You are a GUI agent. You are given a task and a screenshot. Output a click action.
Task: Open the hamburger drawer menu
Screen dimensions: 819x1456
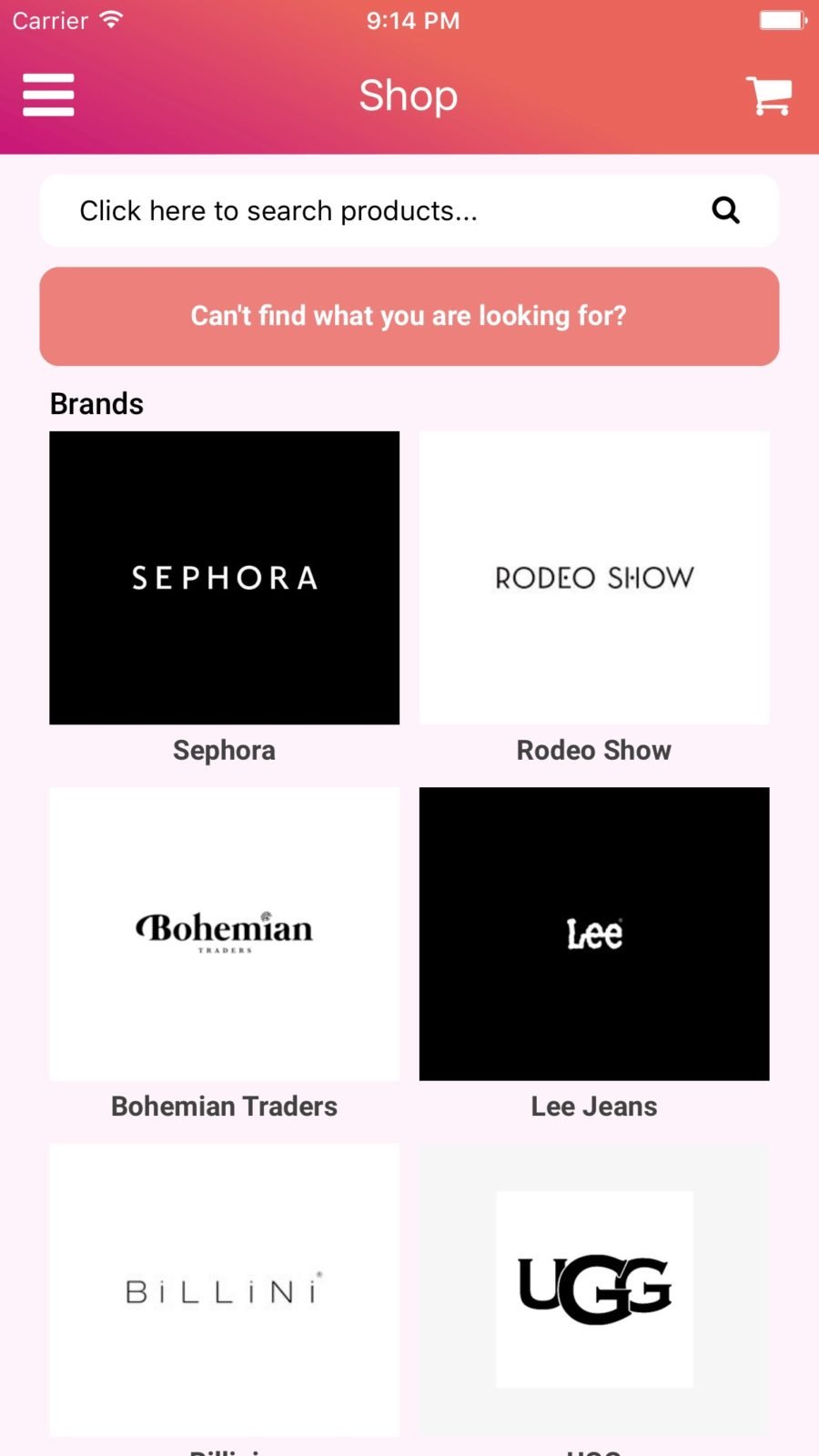point(48,95)
